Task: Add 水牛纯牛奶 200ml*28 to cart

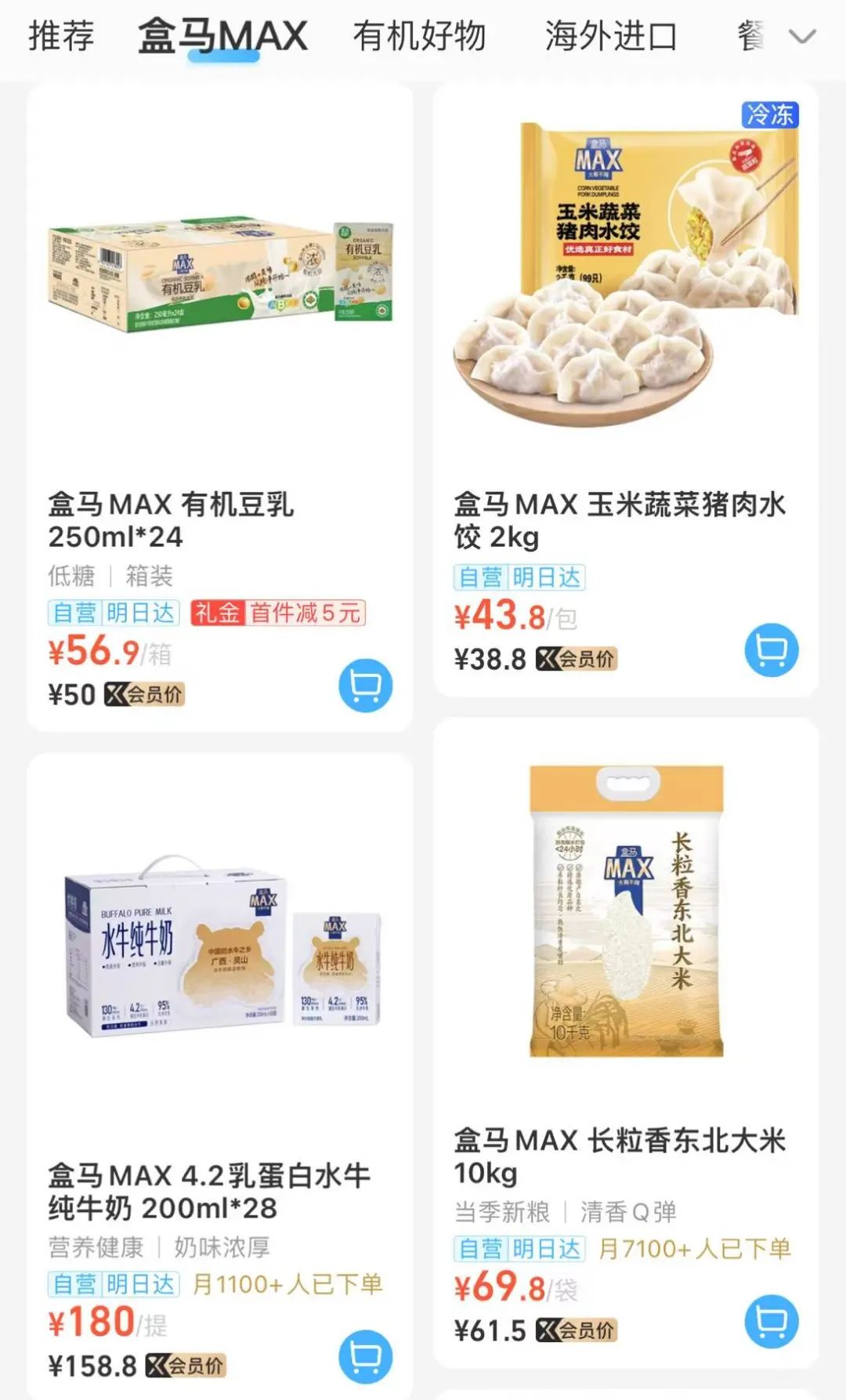Action: click(x=366, y=1357)
